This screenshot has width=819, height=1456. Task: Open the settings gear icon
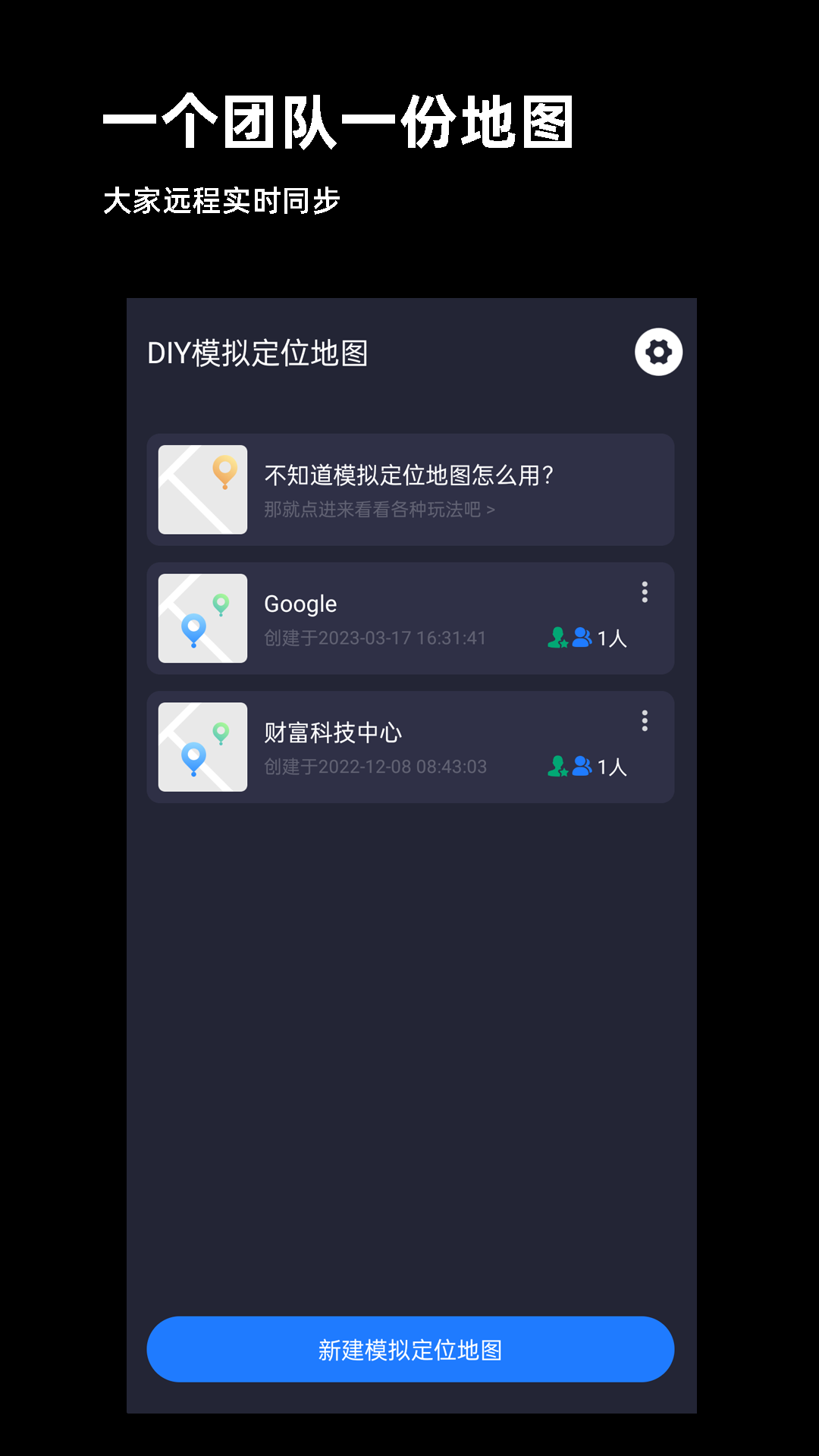point(657,352)
